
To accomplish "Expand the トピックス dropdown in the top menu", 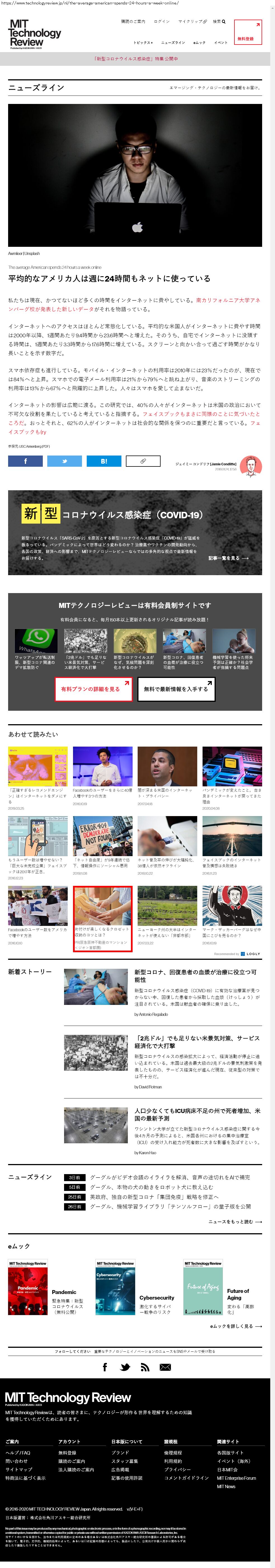I will [143, 43].
